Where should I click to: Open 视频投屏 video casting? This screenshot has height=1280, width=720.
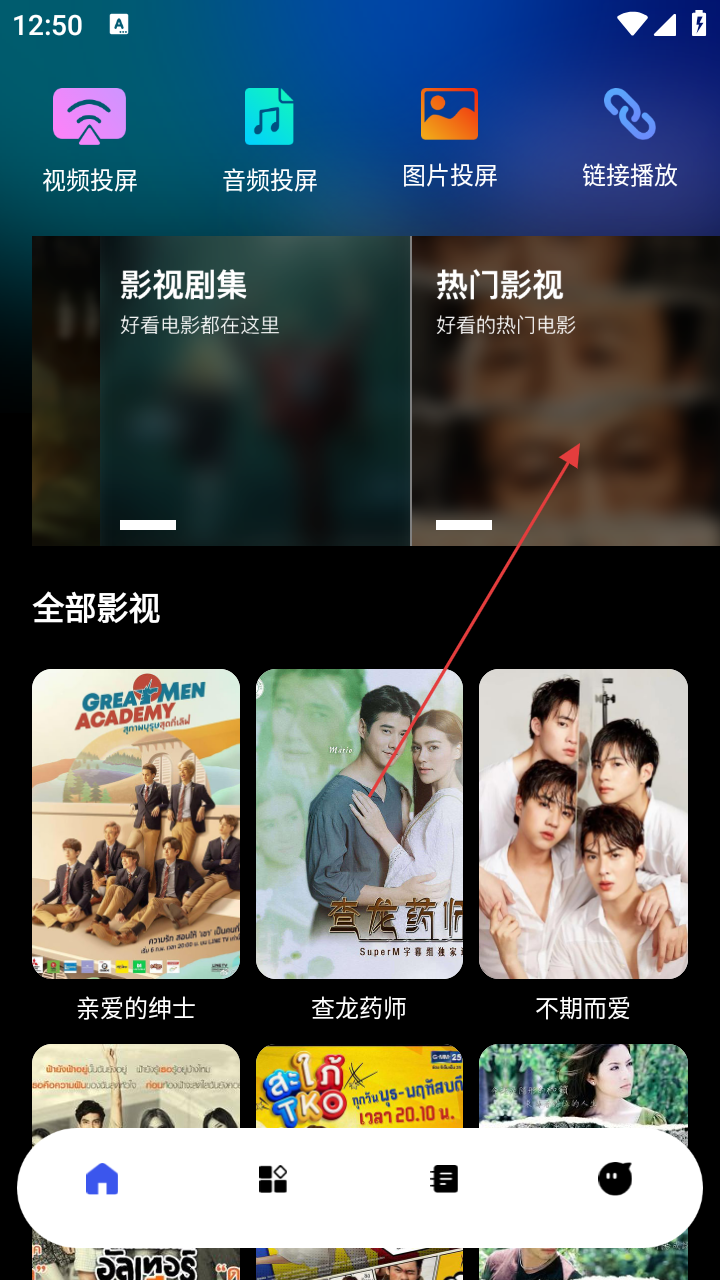click(x=90, y=140)
